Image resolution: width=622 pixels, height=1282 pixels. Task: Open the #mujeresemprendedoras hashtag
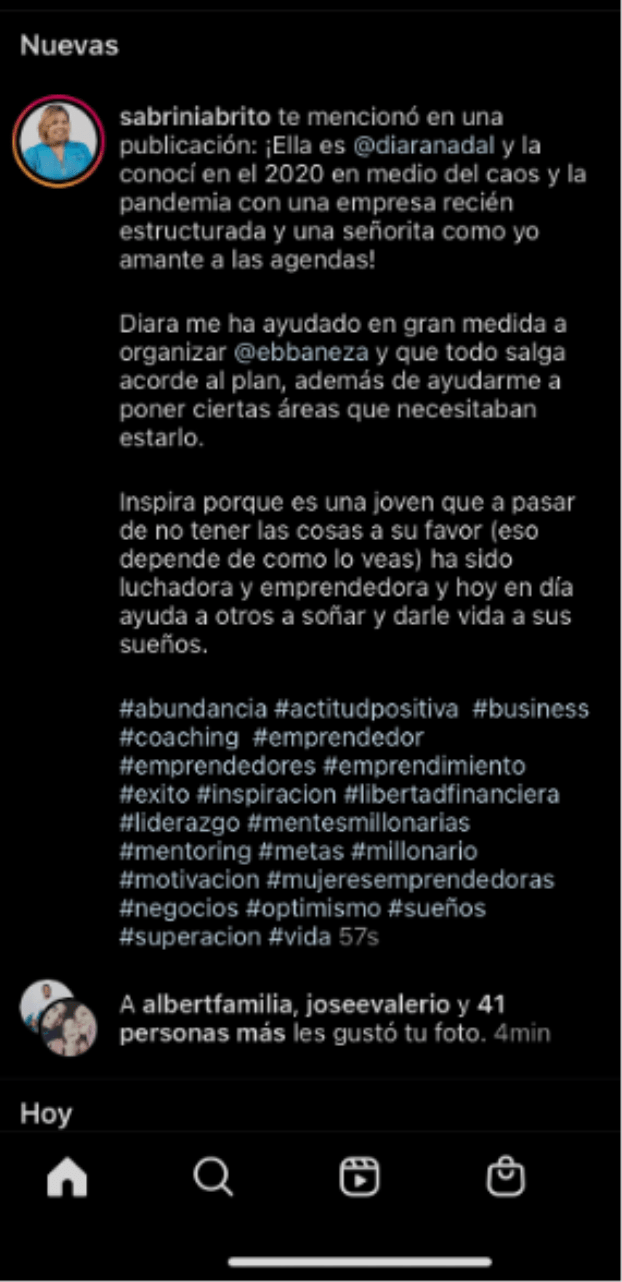click(410, 881)
